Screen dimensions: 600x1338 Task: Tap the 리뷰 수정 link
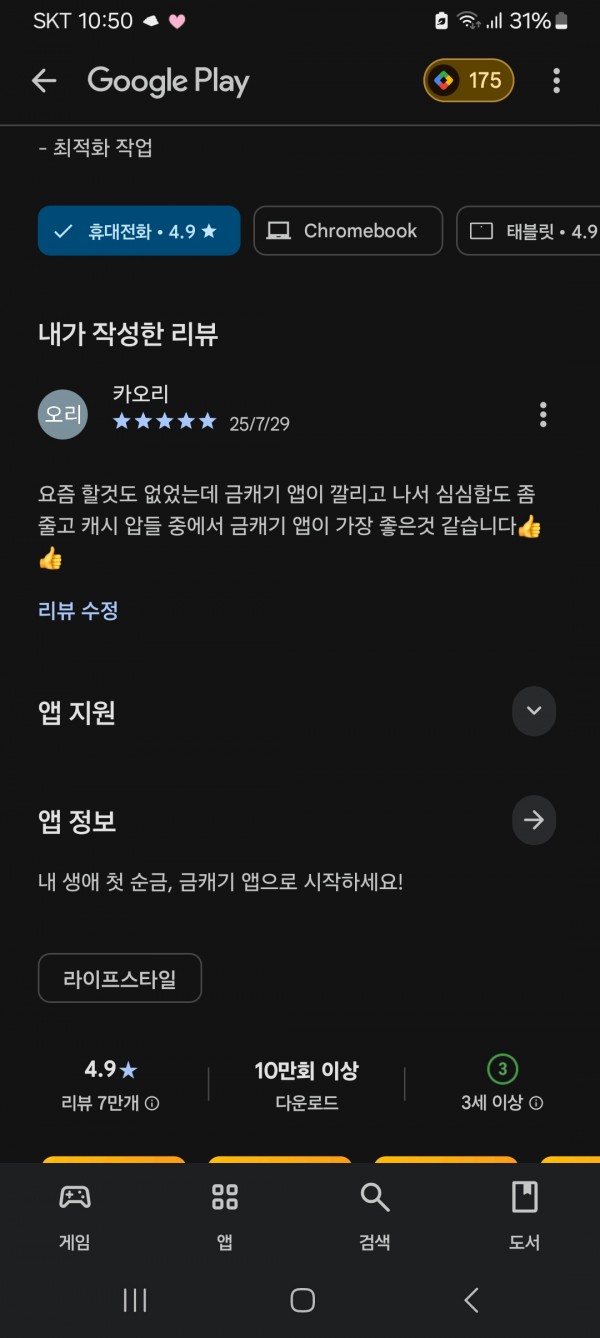[x=78, y=610]
